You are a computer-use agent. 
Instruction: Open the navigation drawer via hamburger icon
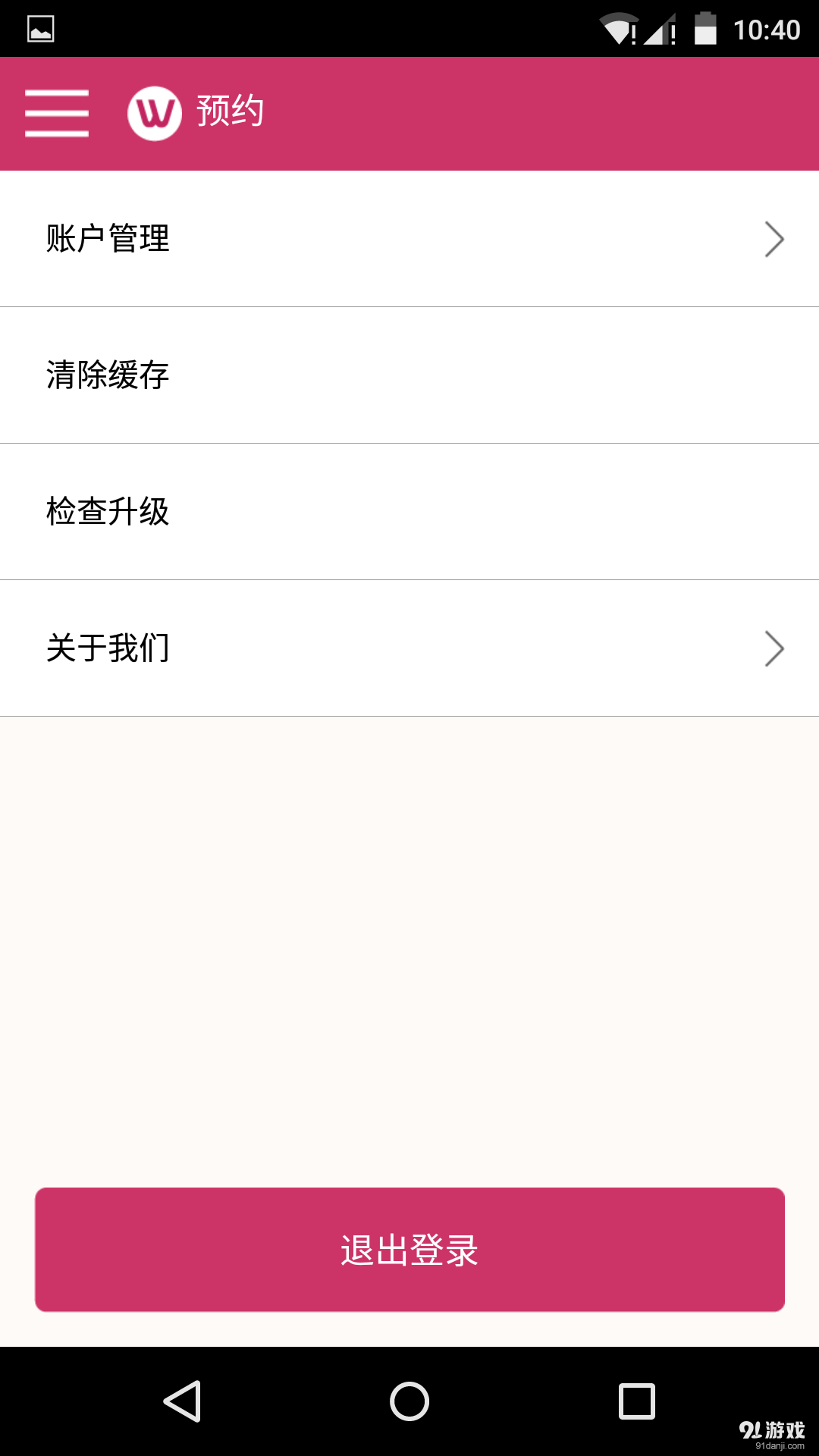56,113
